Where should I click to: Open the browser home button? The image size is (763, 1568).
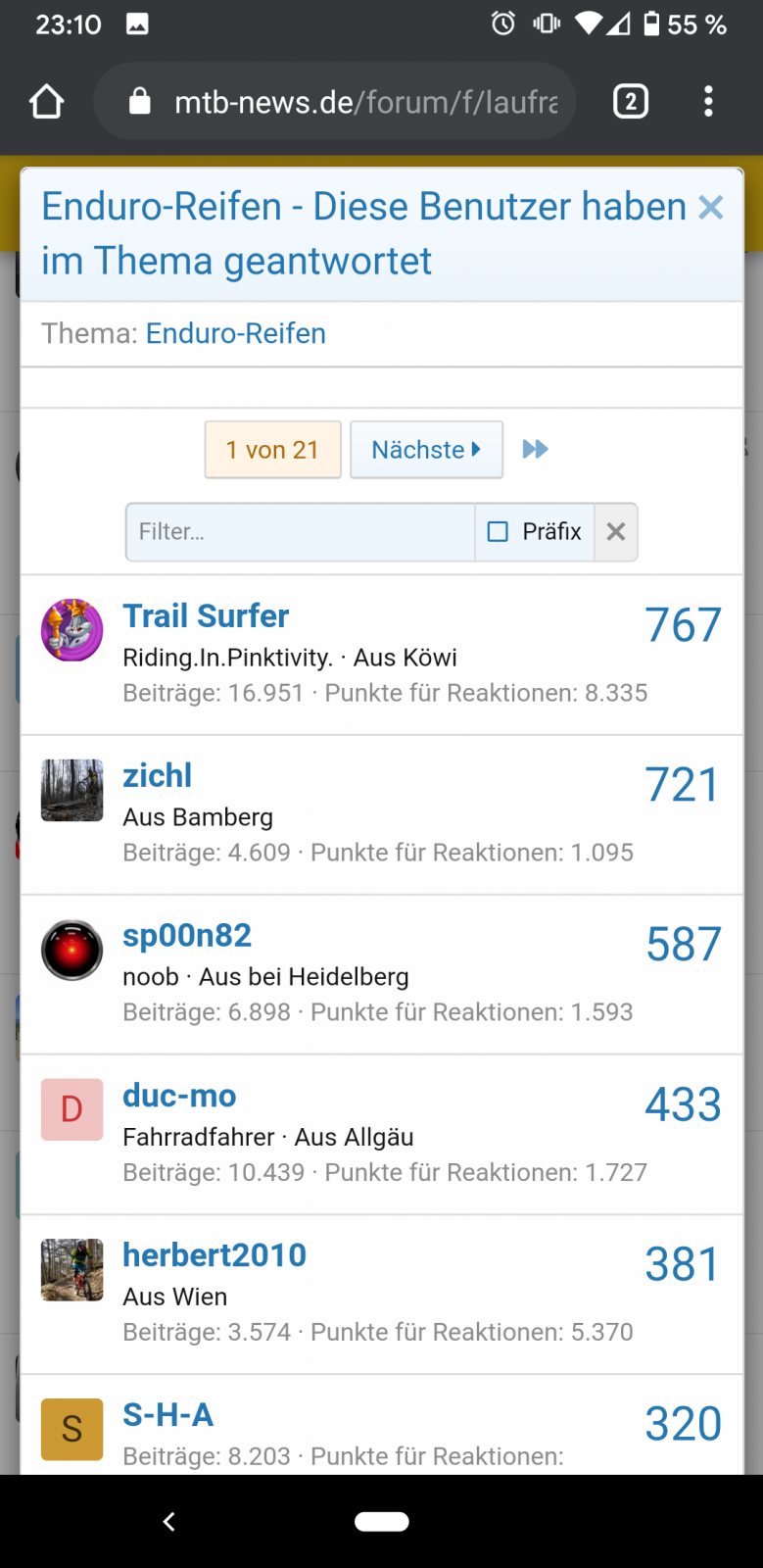[x=46, y=101]
